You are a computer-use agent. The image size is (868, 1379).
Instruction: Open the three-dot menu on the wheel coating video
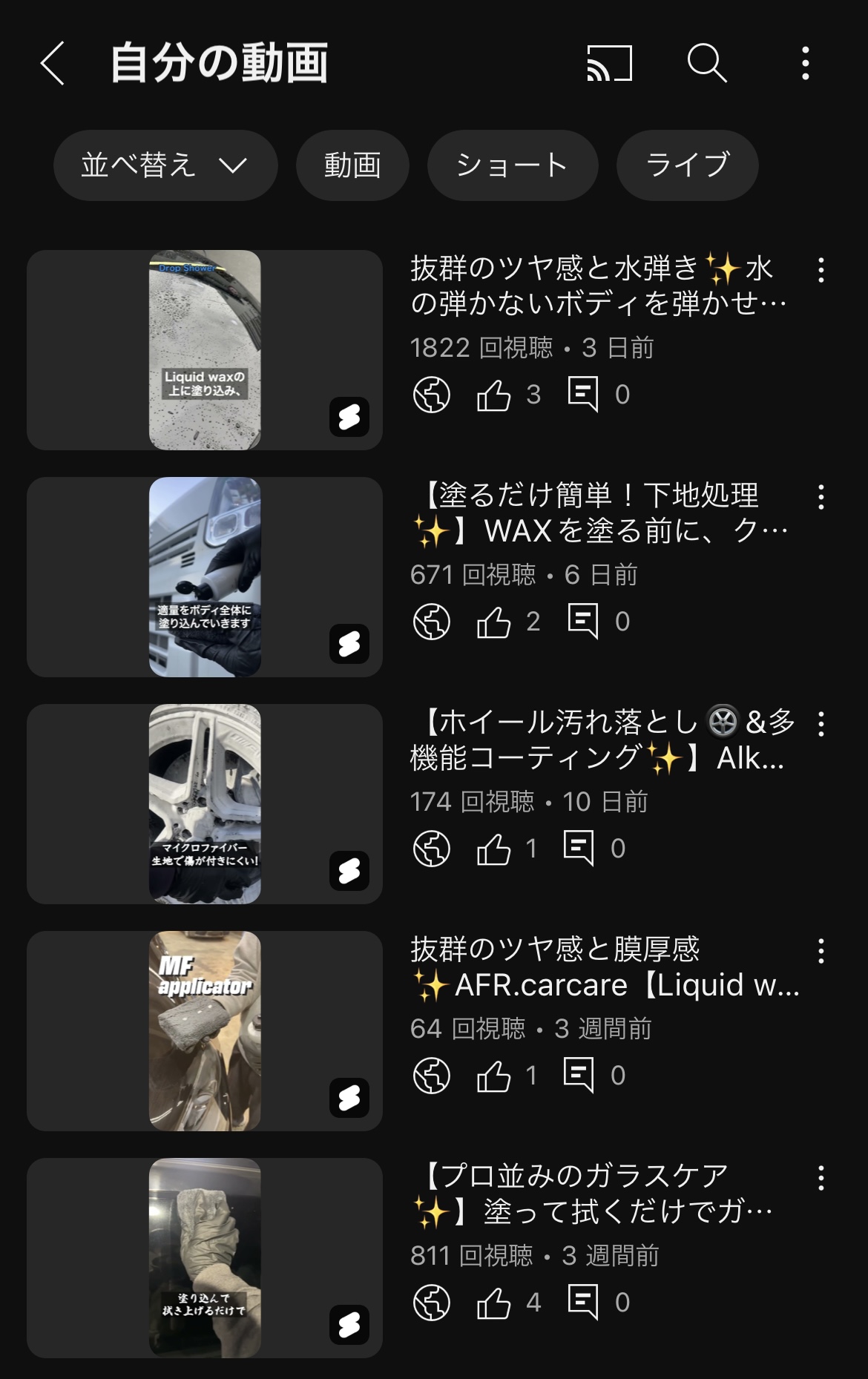(x=821, y=723)
